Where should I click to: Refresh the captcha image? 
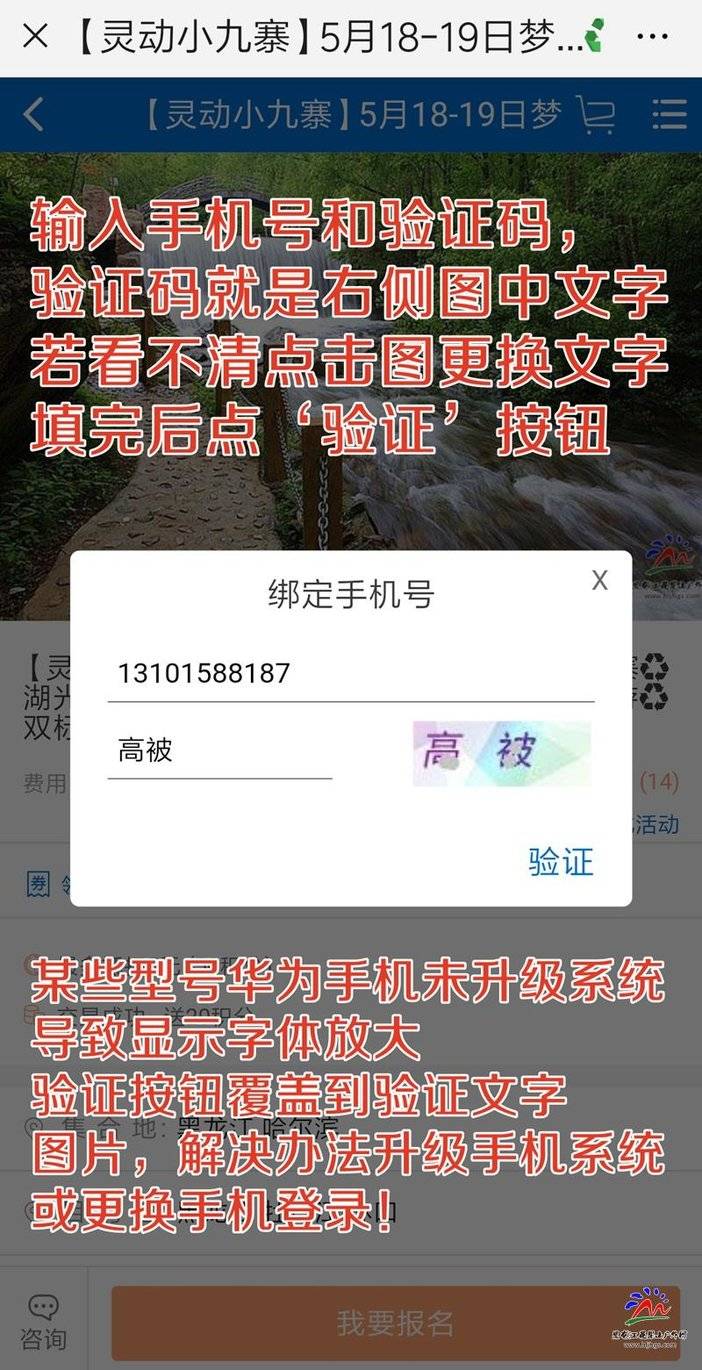pos(501,753)
